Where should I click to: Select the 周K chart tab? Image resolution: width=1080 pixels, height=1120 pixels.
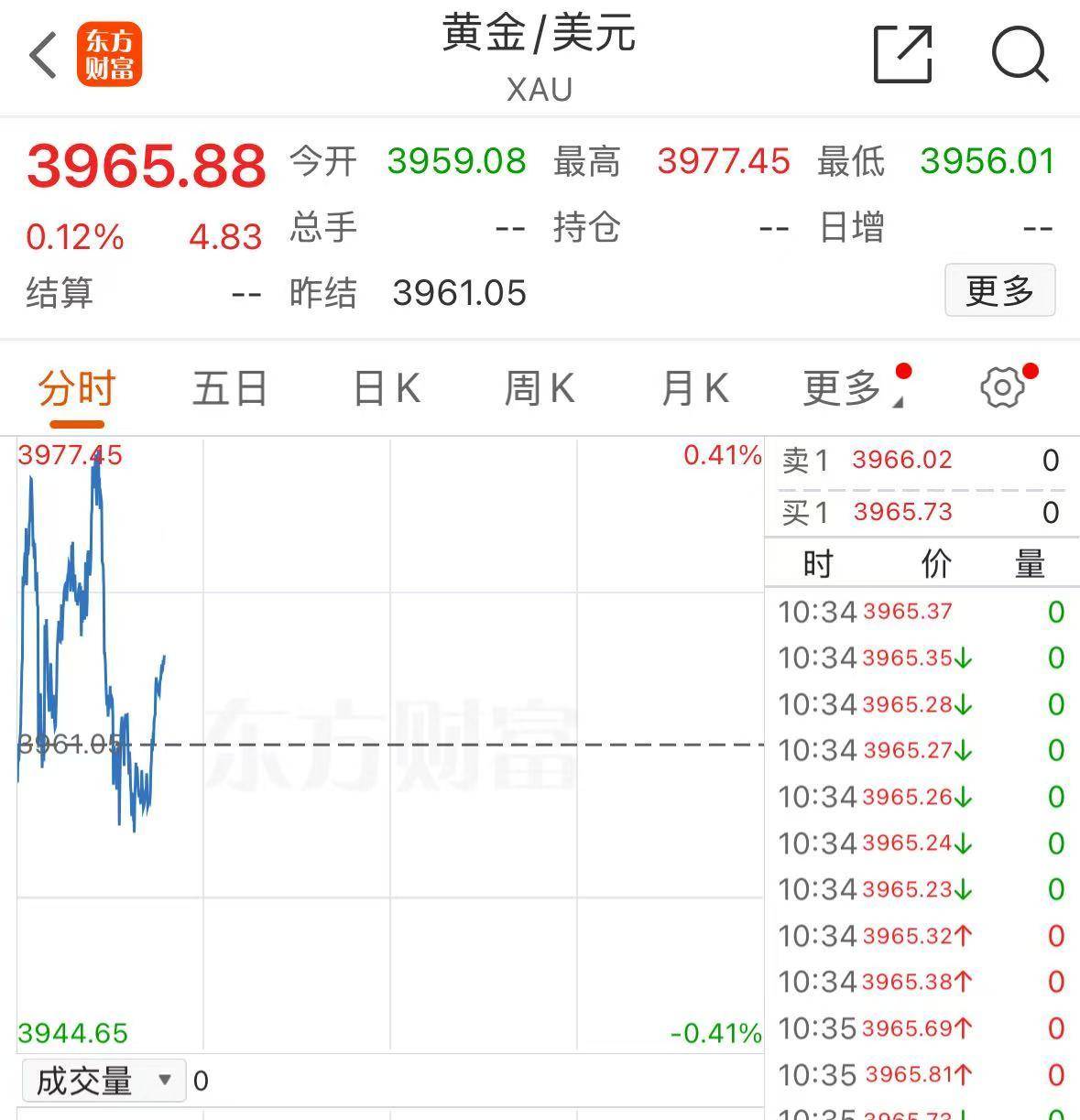540,389
